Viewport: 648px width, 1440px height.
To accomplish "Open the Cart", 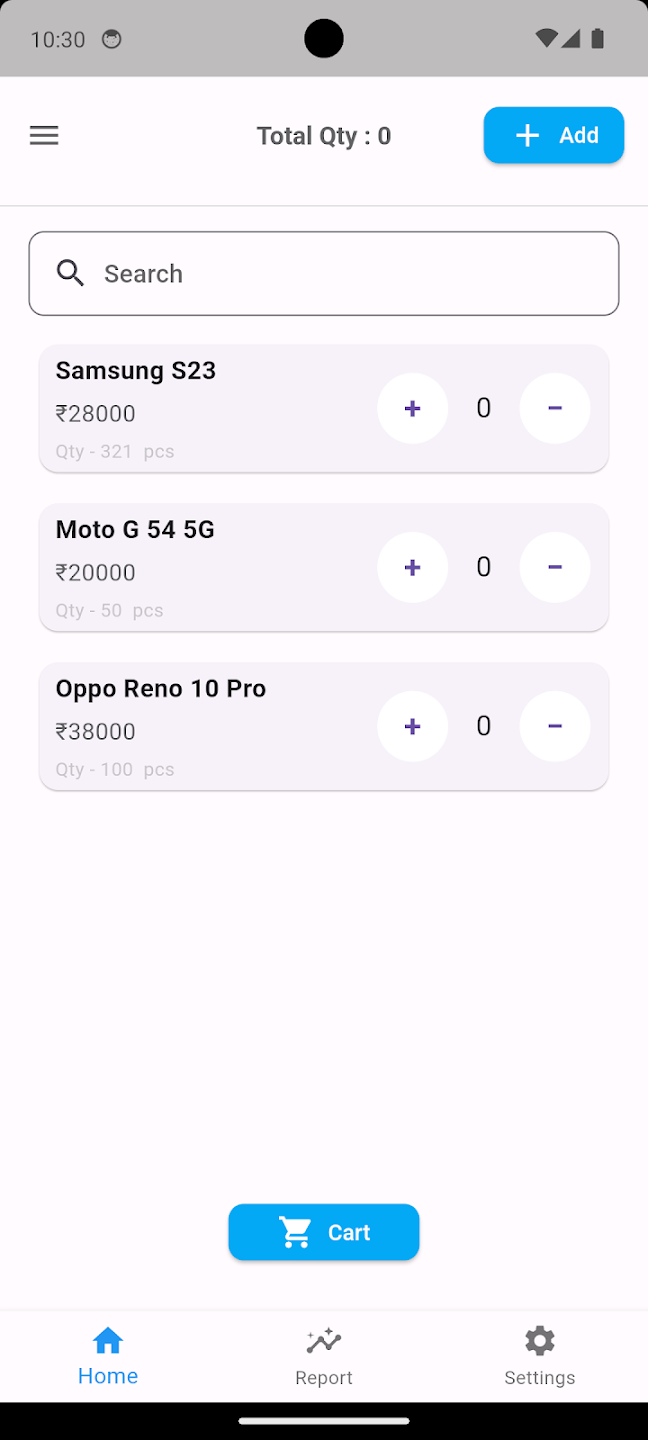I will pyautogui.click(x=324, y=1232).
